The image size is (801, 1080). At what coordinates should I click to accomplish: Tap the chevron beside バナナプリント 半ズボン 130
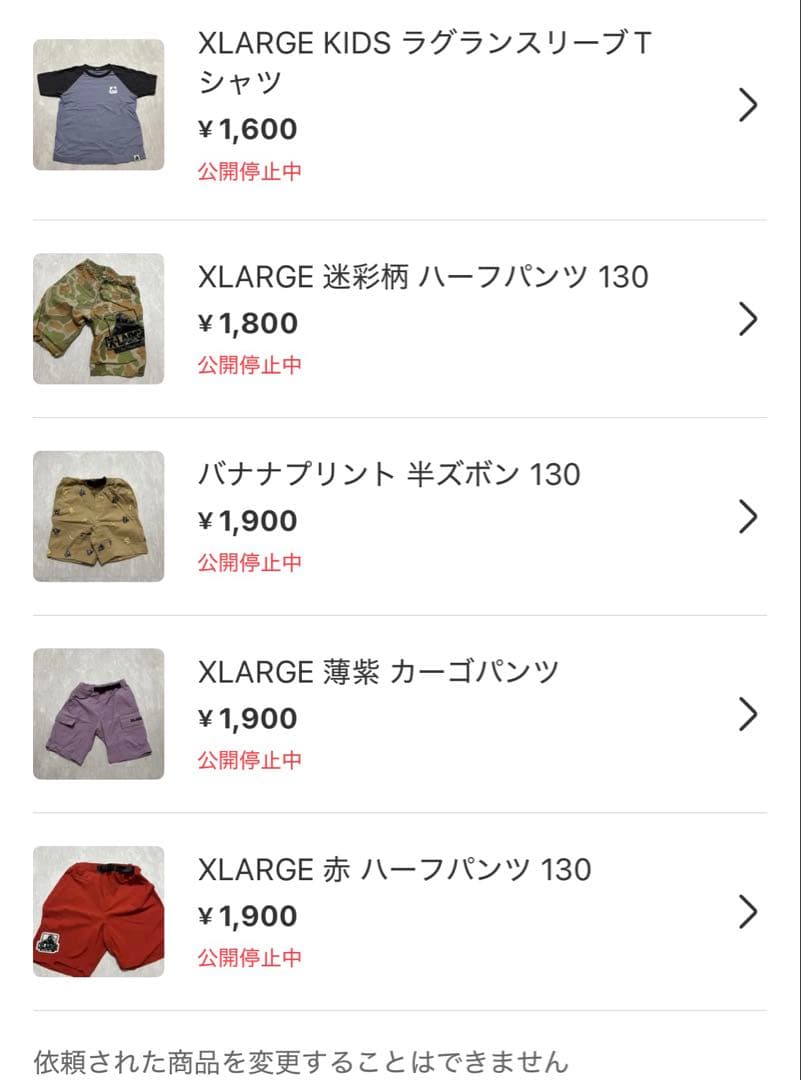click(x=748, y=516)
